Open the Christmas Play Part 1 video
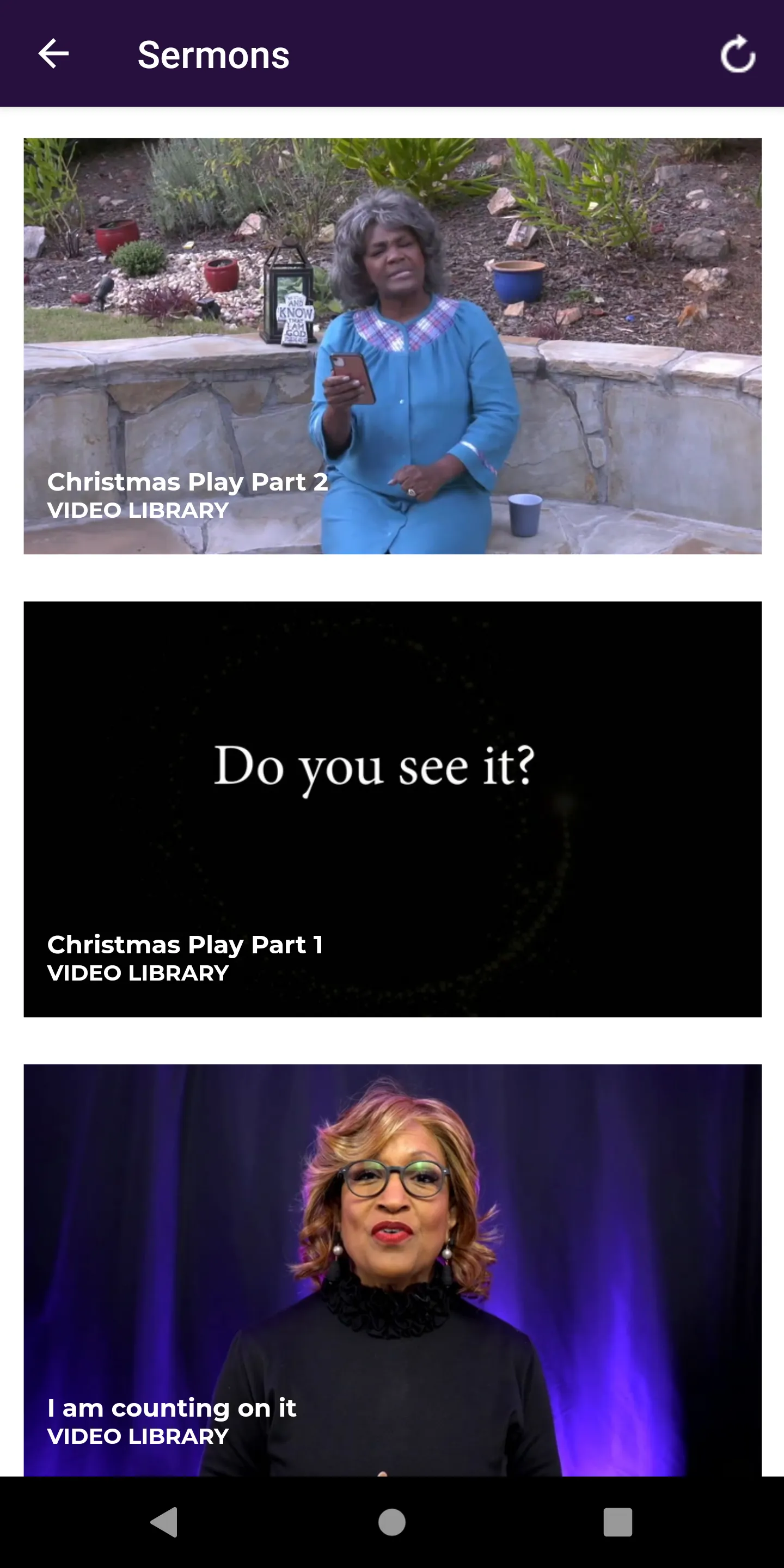784x1568 pixels. [x=393, y=809]
